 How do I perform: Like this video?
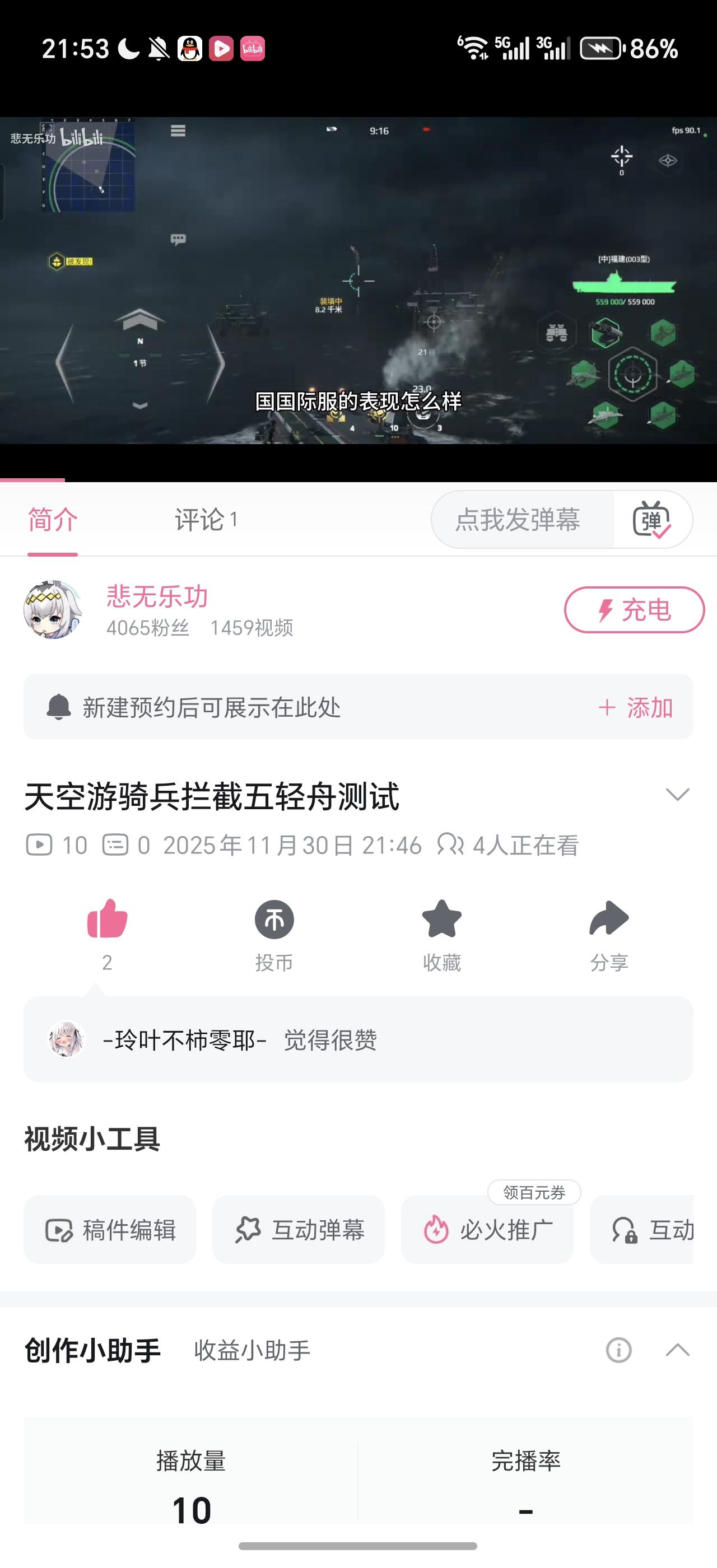coord(107,920)
